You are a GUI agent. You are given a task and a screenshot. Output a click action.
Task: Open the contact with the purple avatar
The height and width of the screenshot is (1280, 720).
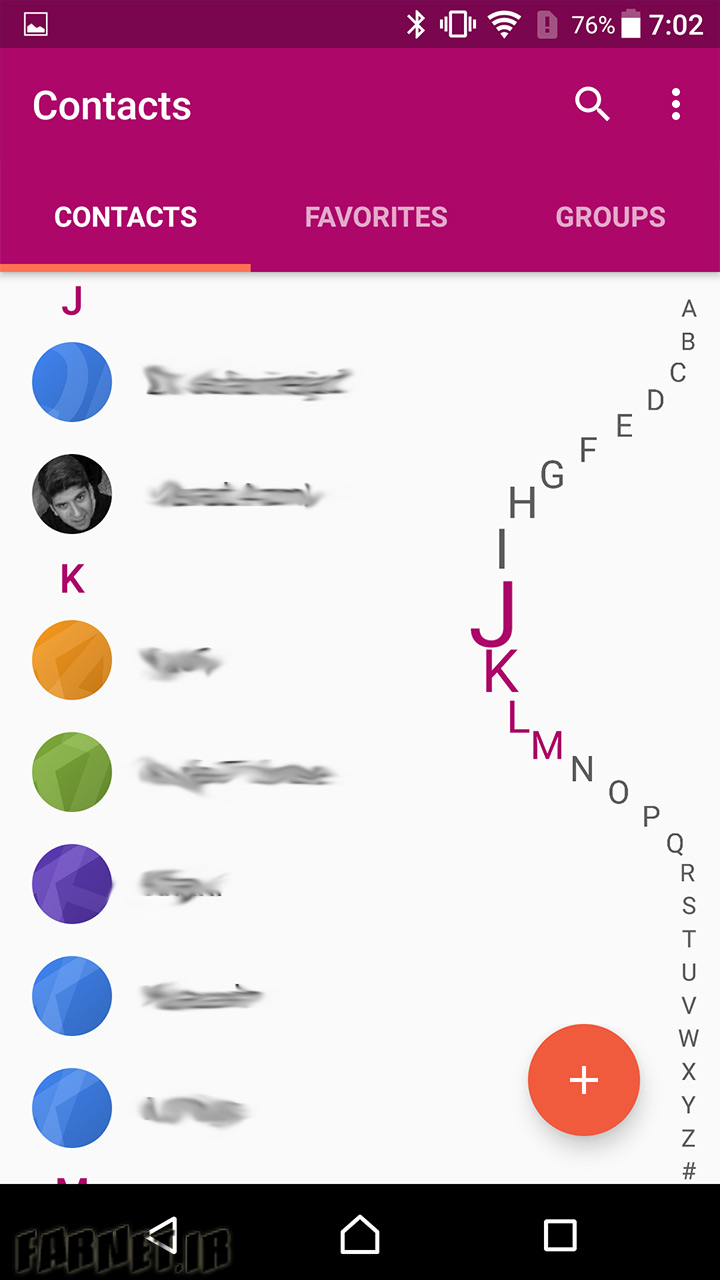[360, 884]
